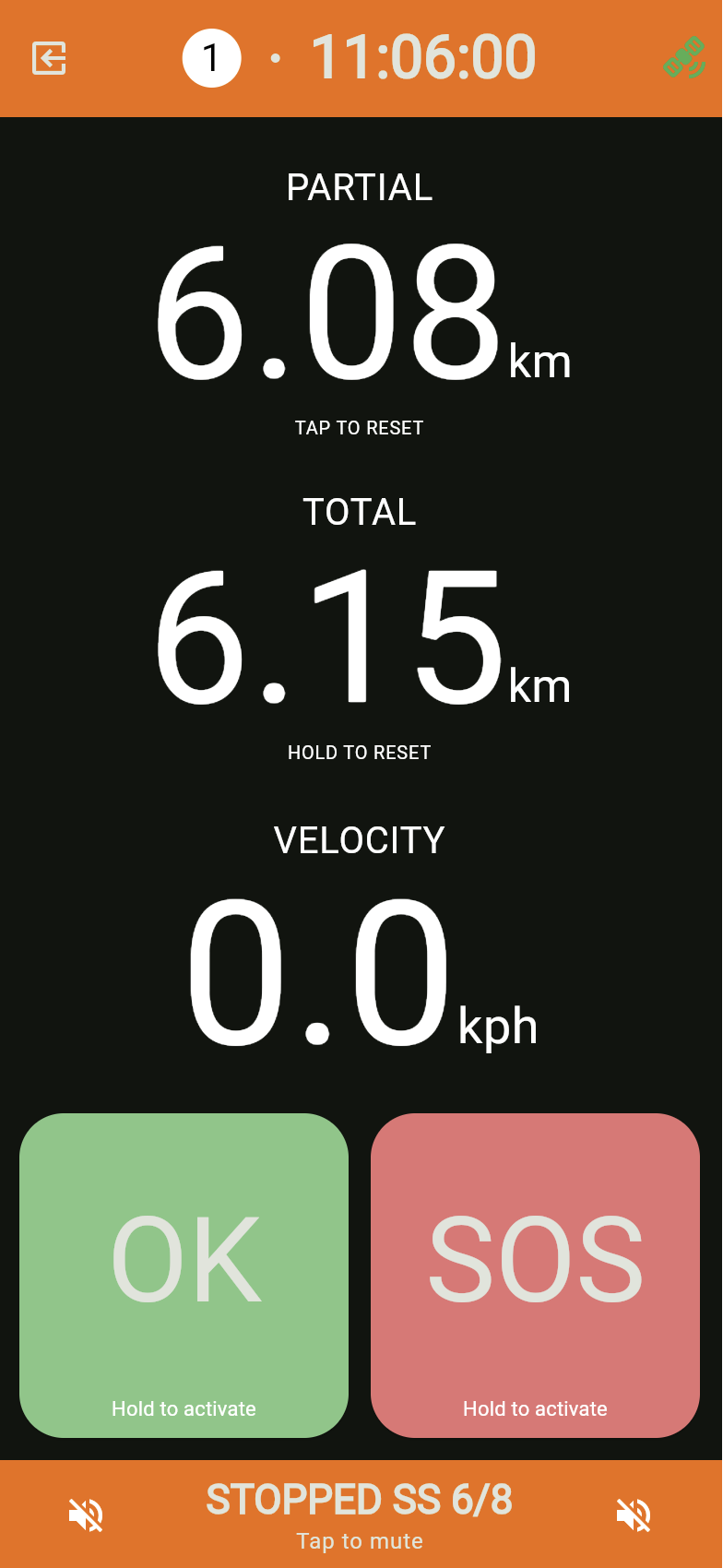Tap the VELOCITY section label
This screenshot has height=1568, width=723.
click(360, 838)
